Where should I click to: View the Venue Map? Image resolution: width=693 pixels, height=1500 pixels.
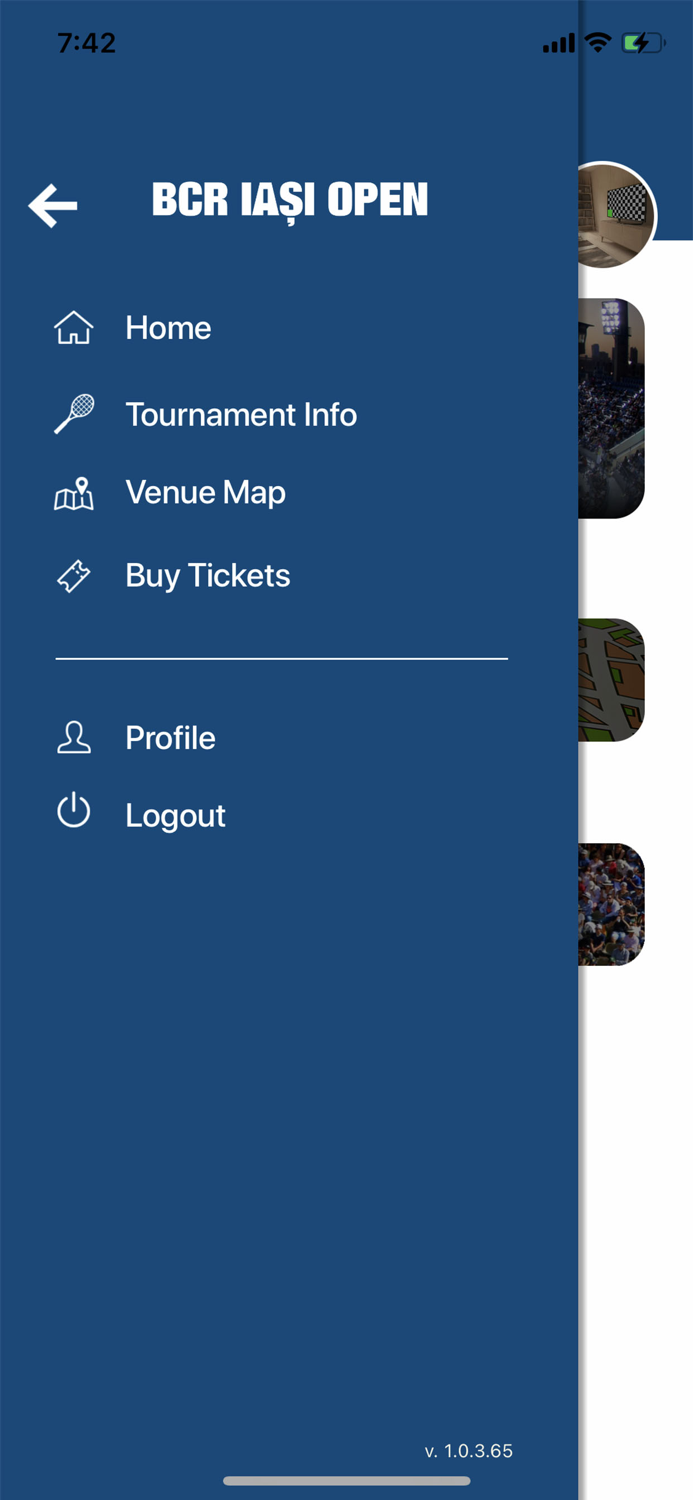205,493
